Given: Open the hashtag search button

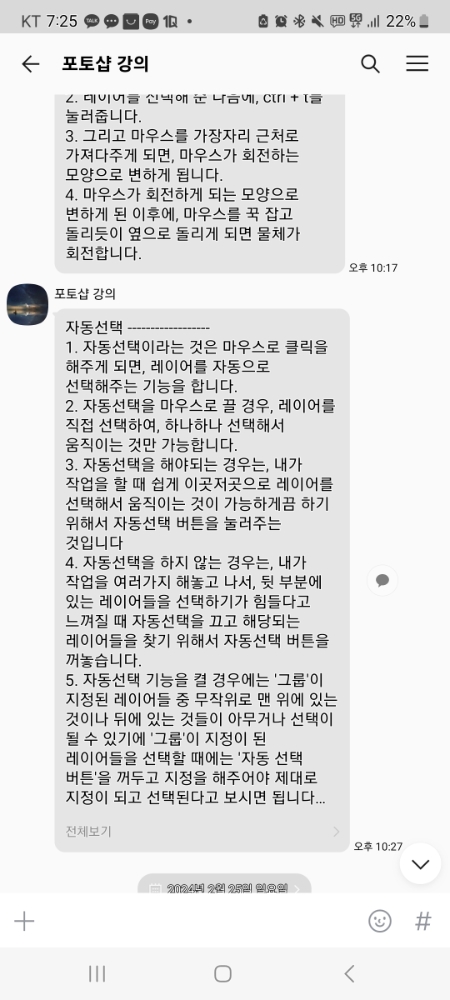Looking at the screenshot, I should click(x=423, y=921).
